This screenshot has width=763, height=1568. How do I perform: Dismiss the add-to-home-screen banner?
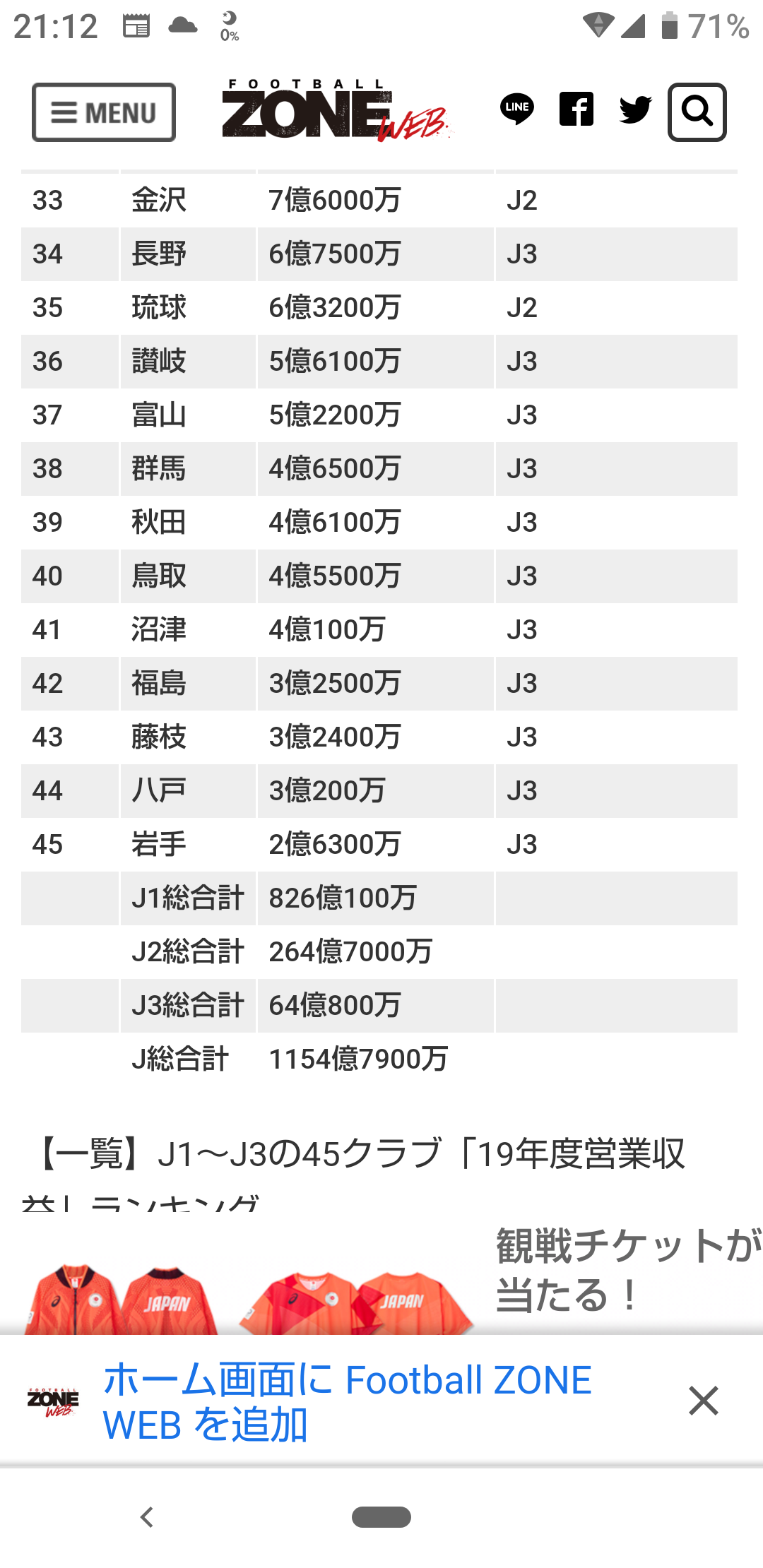(x=703, y=1401)
